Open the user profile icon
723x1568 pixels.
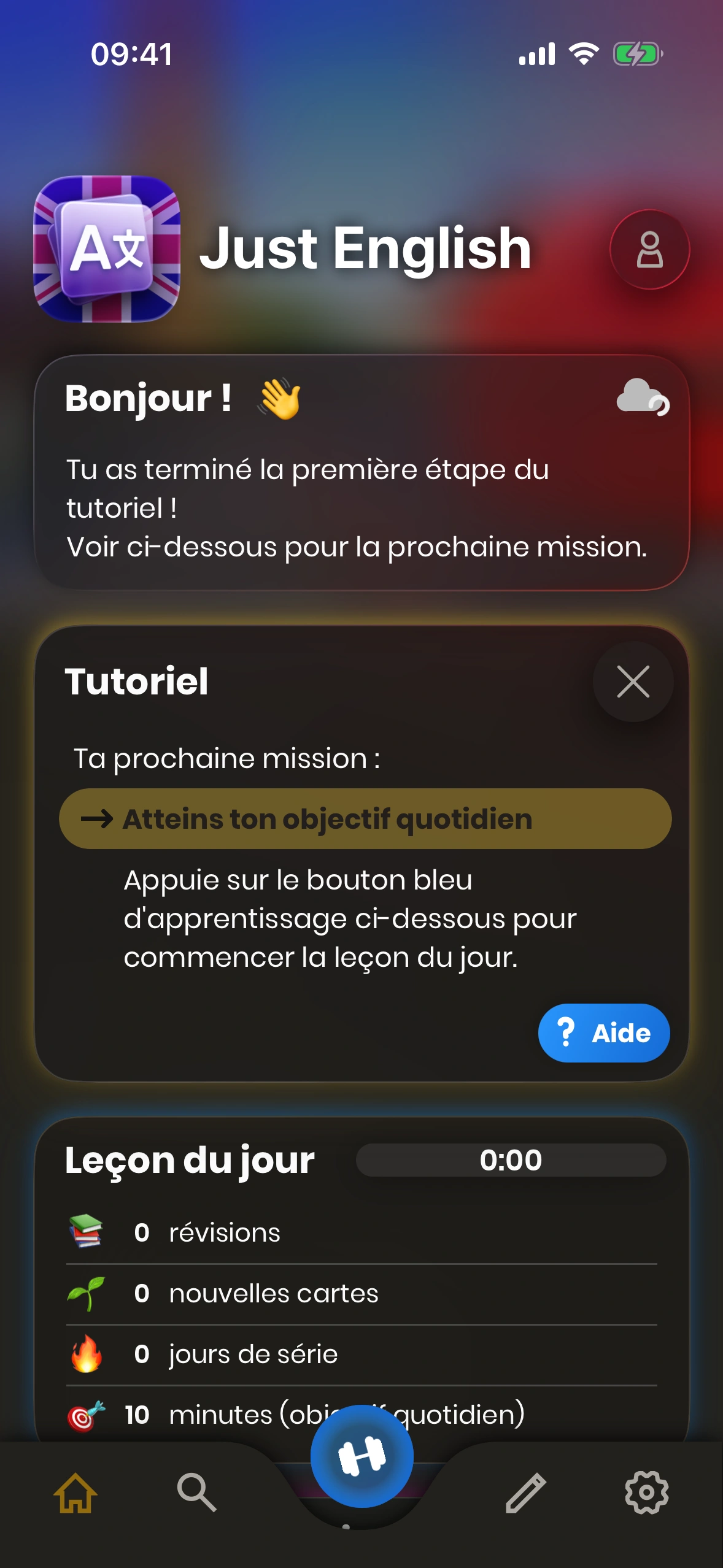coord(649,249)
